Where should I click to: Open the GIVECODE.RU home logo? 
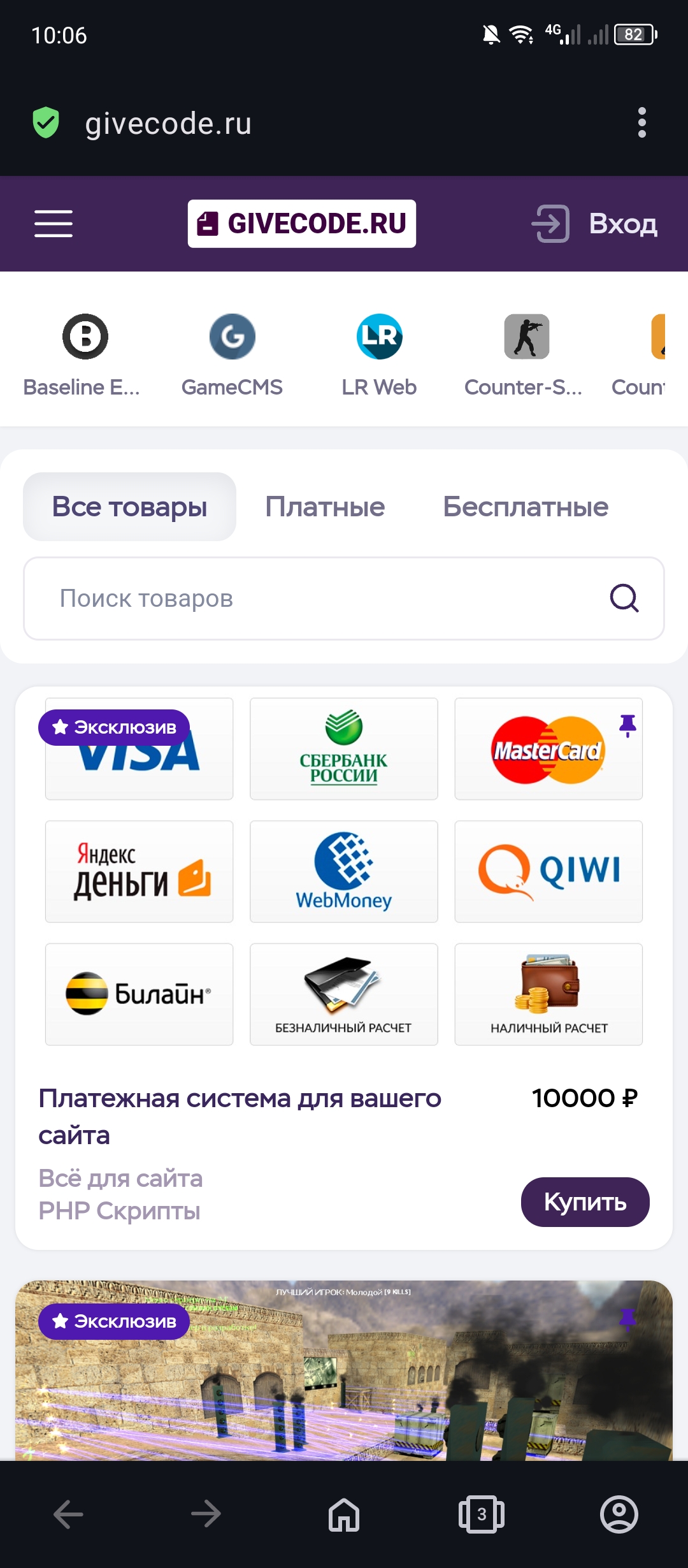(x=302, y=224)
